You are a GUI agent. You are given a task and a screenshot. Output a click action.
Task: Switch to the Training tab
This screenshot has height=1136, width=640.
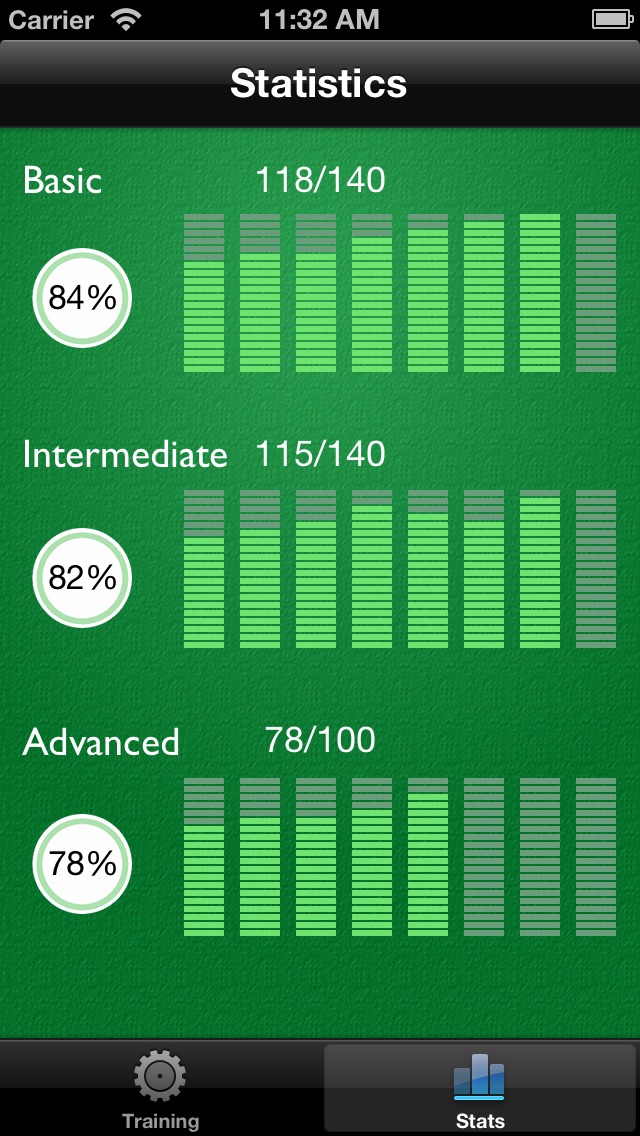coord(160,1089)
